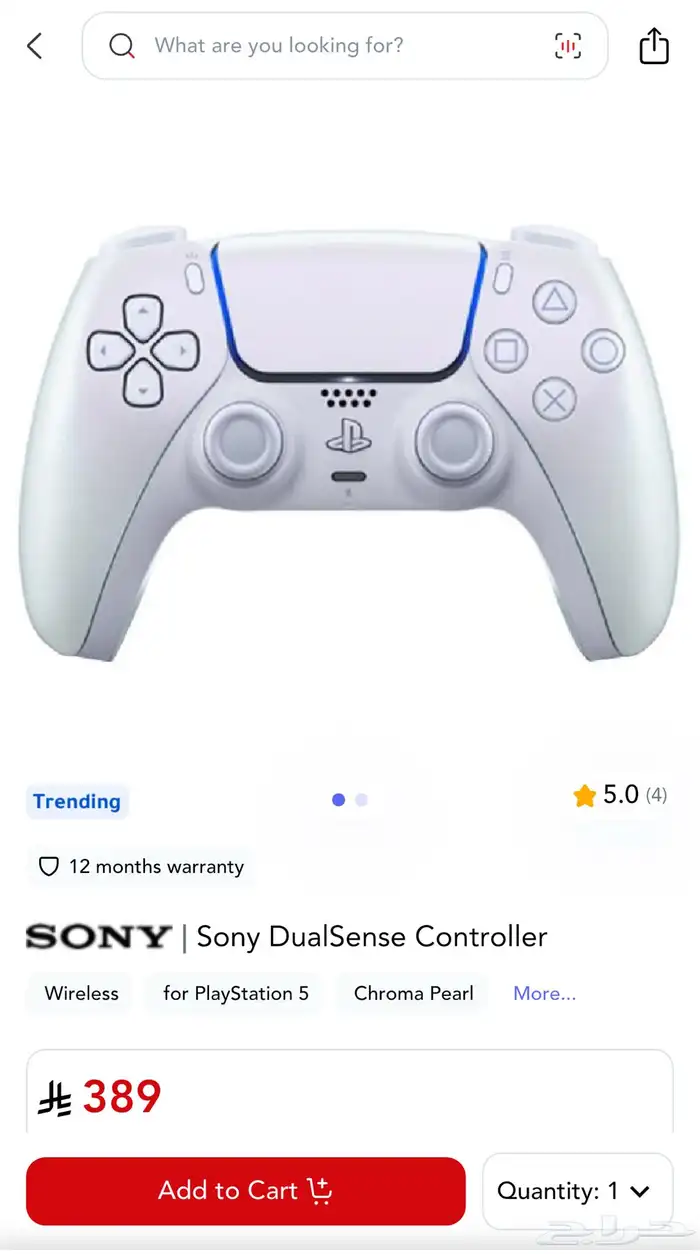Add the controller to cart
Viewport: 700px width, 1254px height.
tap(246, 1190)
